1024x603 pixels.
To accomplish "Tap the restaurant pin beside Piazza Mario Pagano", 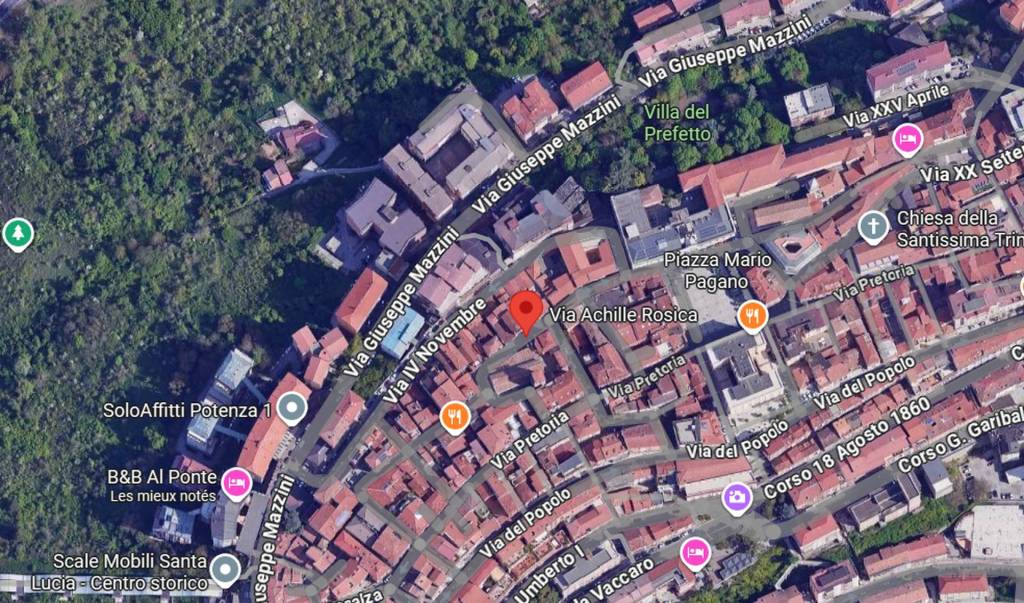I will 752,317.
